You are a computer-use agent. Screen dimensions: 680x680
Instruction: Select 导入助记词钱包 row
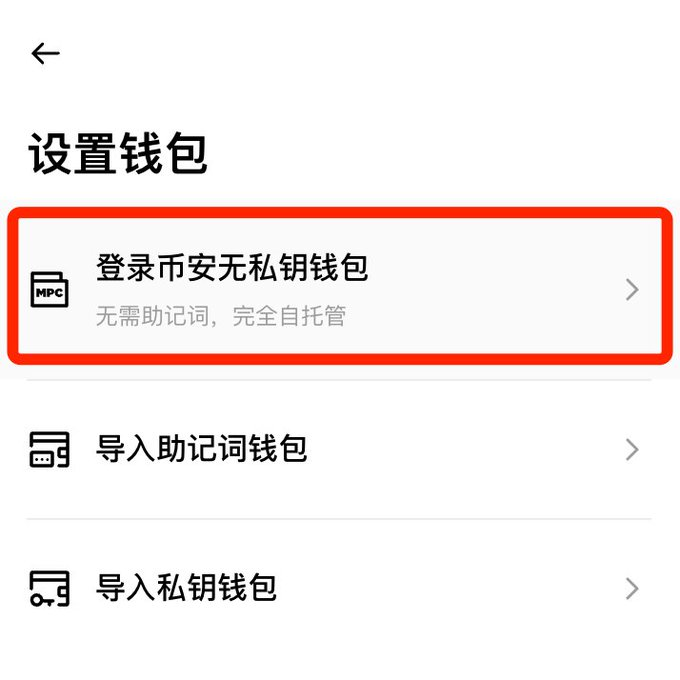point(338,450)
